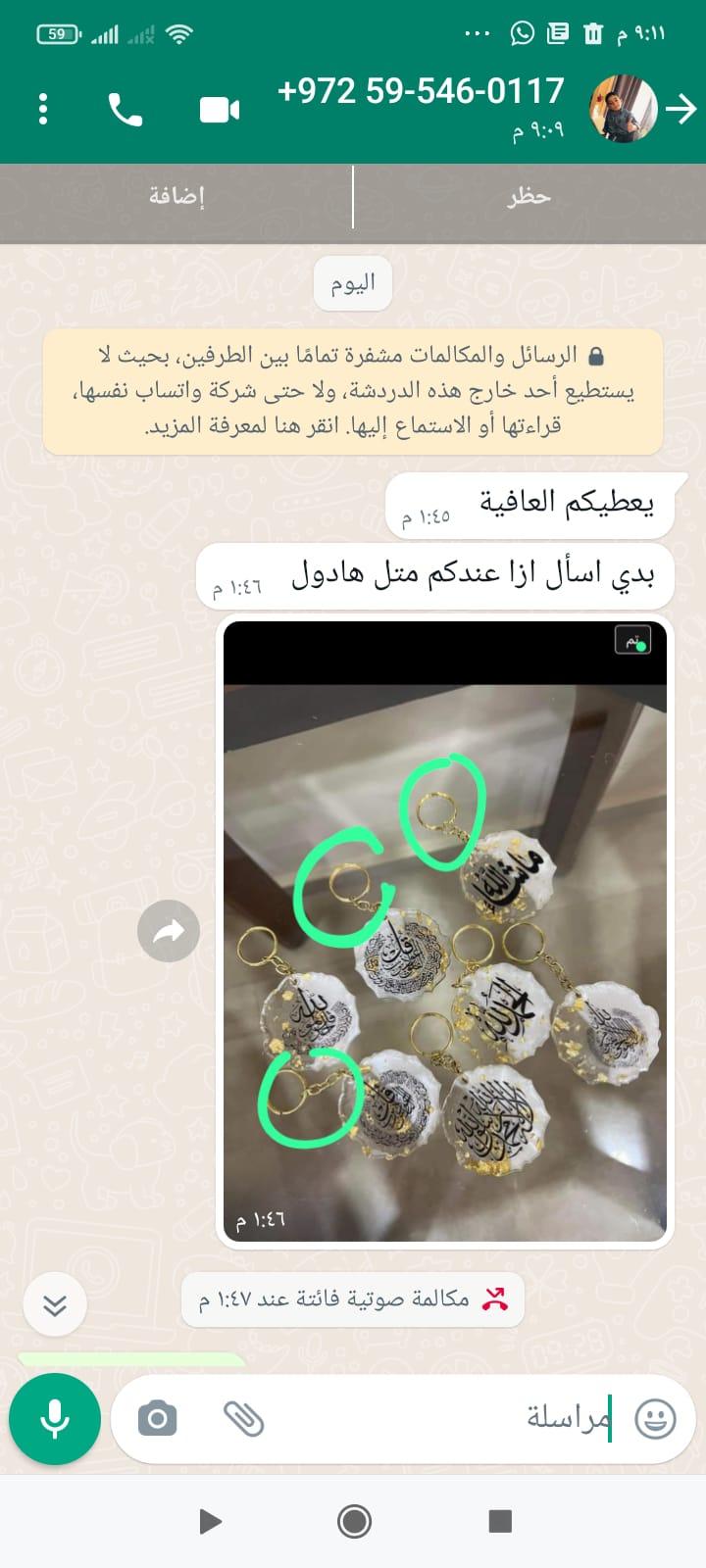Open the keychains photo in the chat

click(445, 931)
